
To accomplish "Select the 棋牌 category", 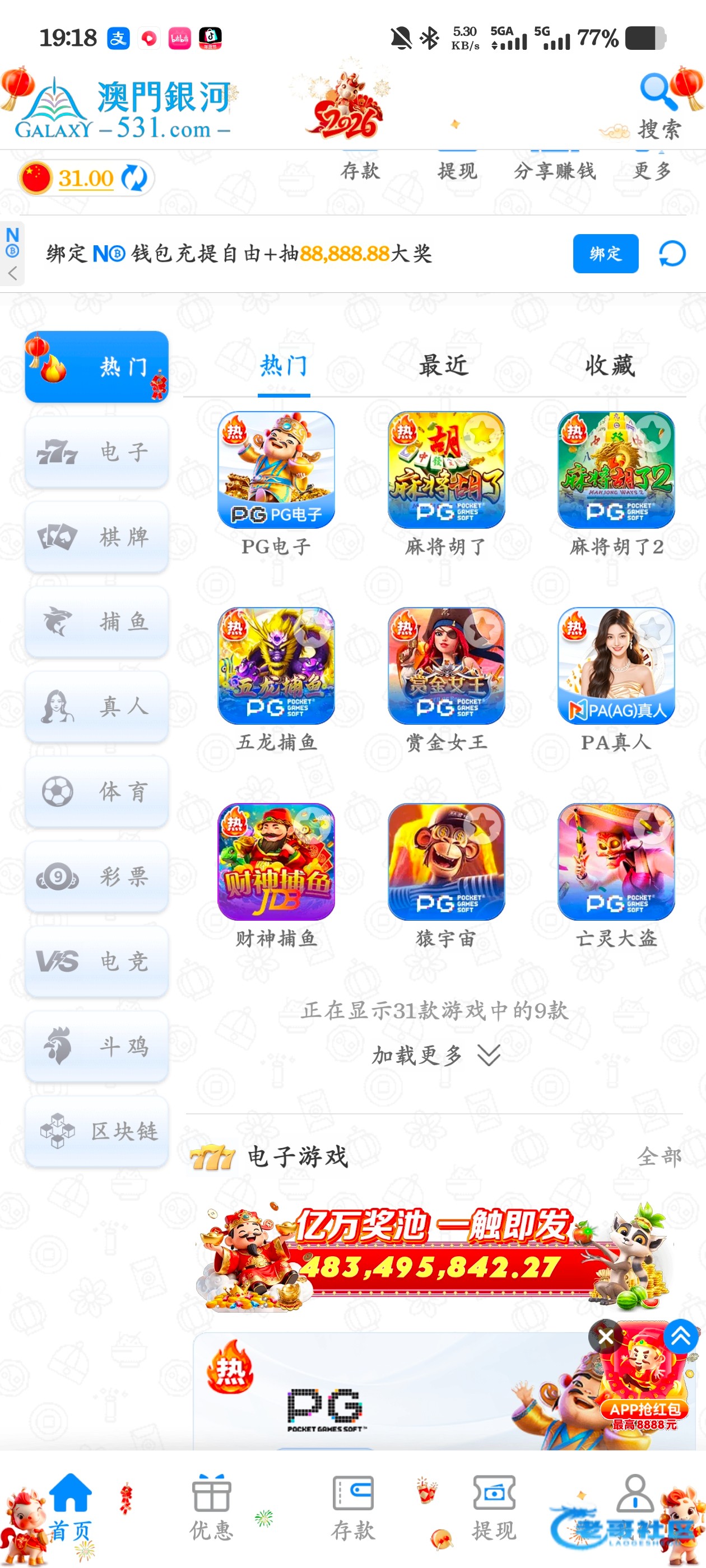I will [96, 537].
